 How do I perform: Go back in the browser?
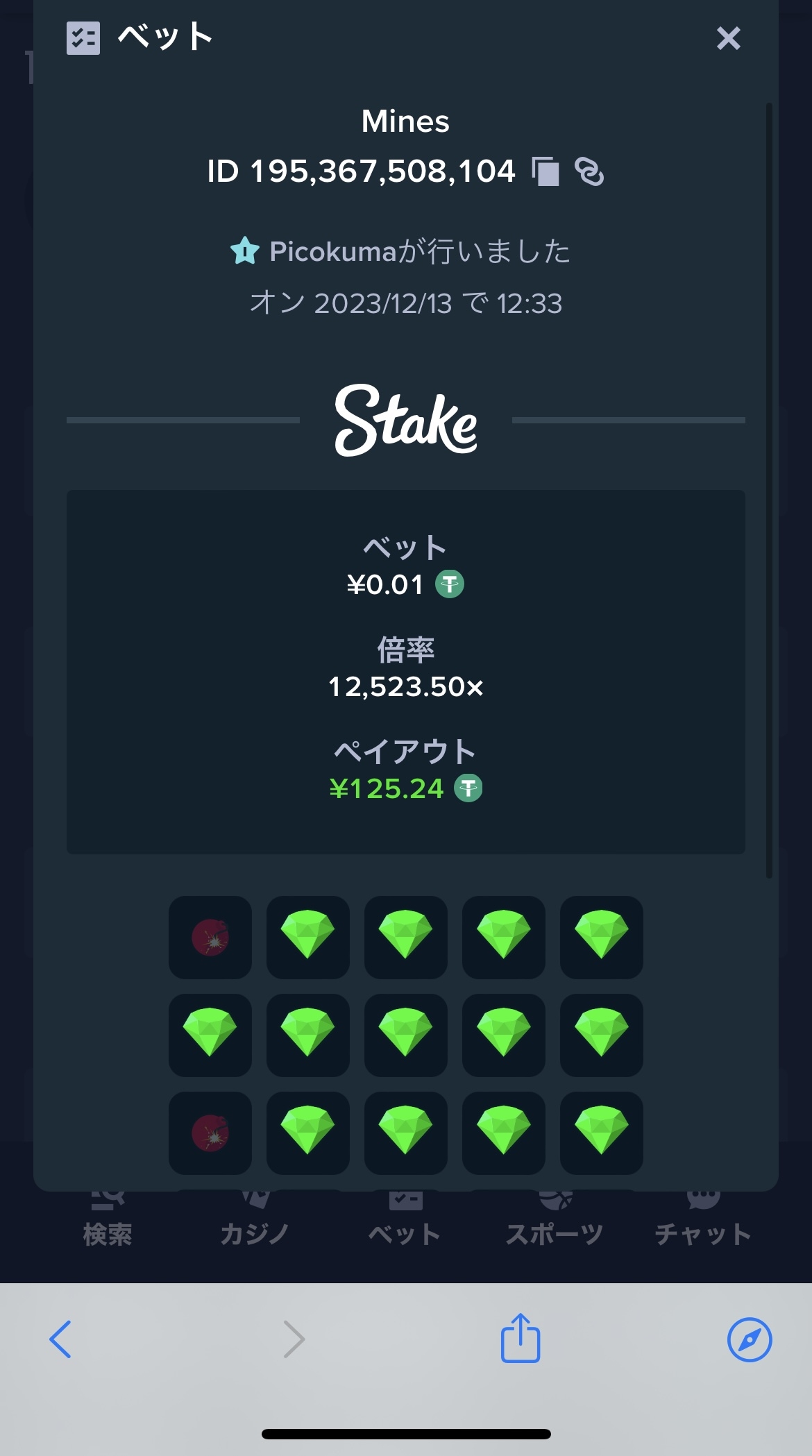tap(60, 1339)
